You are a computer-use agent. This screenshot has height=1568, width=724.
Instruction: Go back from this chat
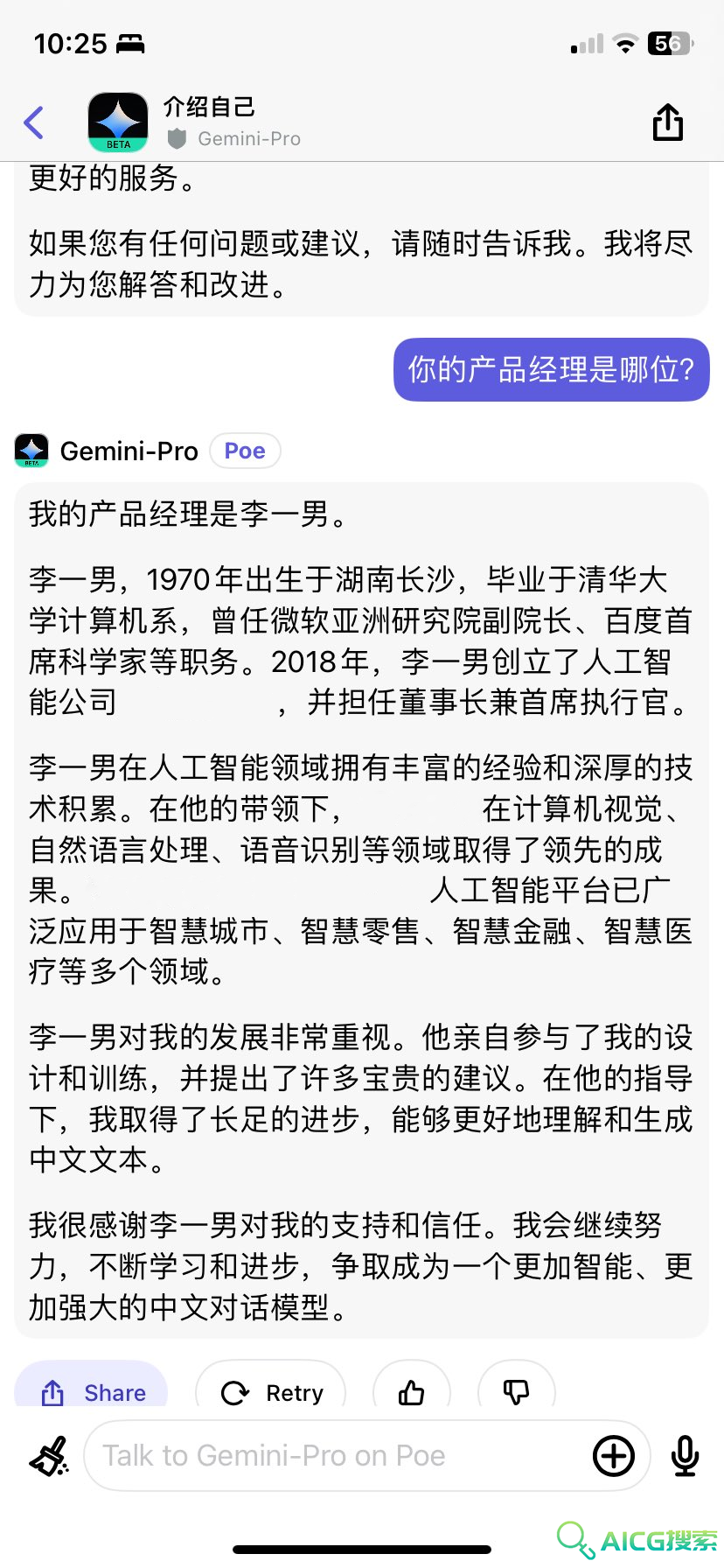point(34,122)
